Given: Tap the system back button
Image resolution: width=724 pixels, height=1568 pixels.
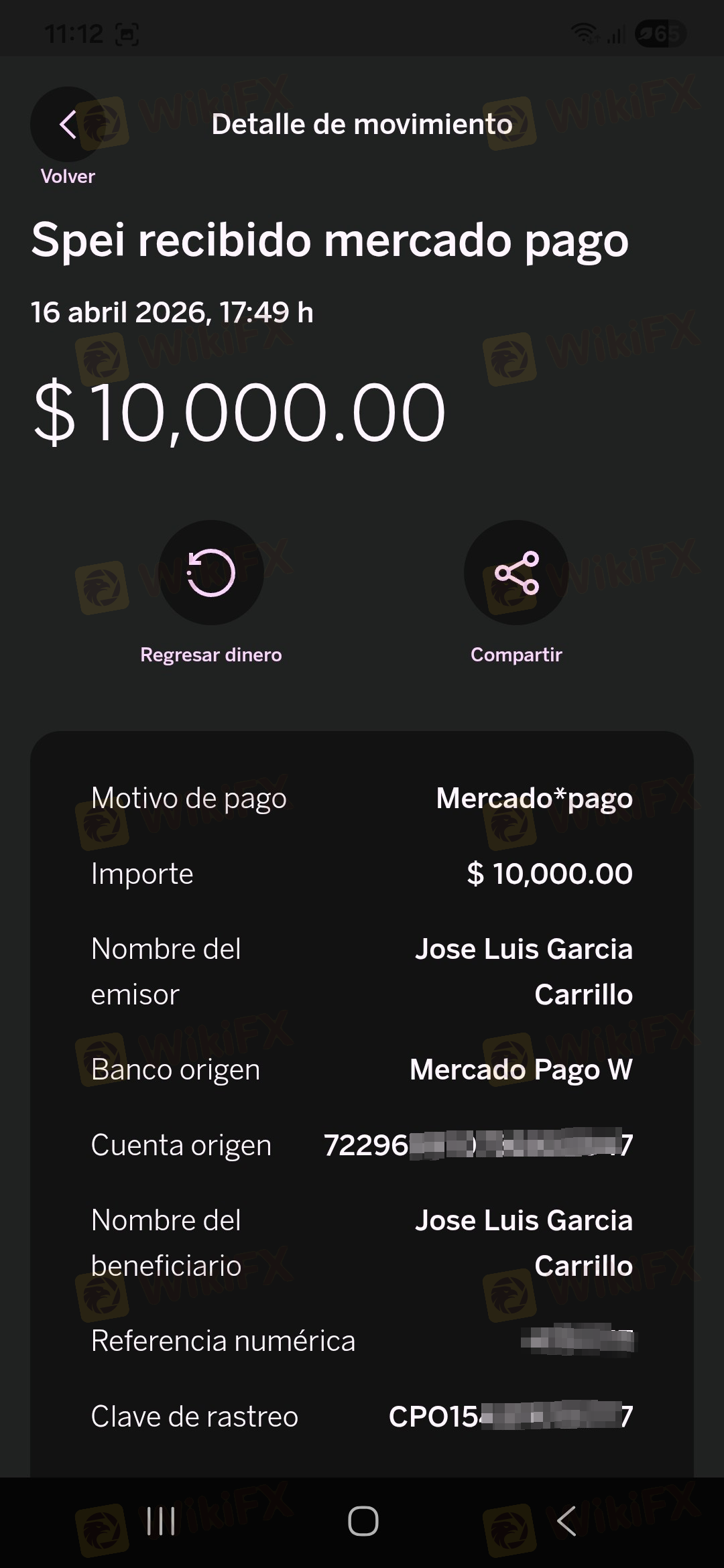Looking at the screenshot, I should point(566,1521).
